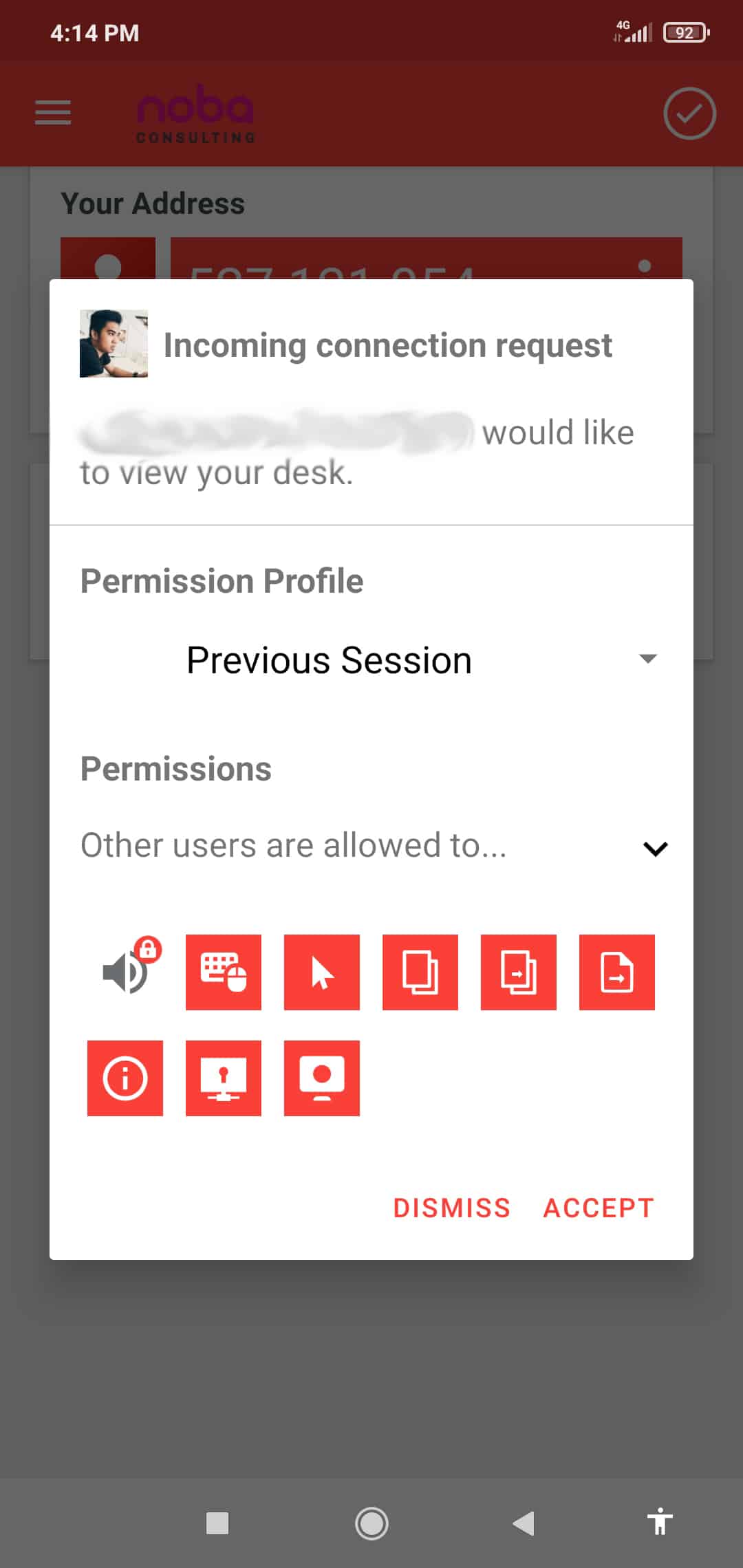Toggle file transfer permission
The image size is (743, 1568).
tap(617, 972)
